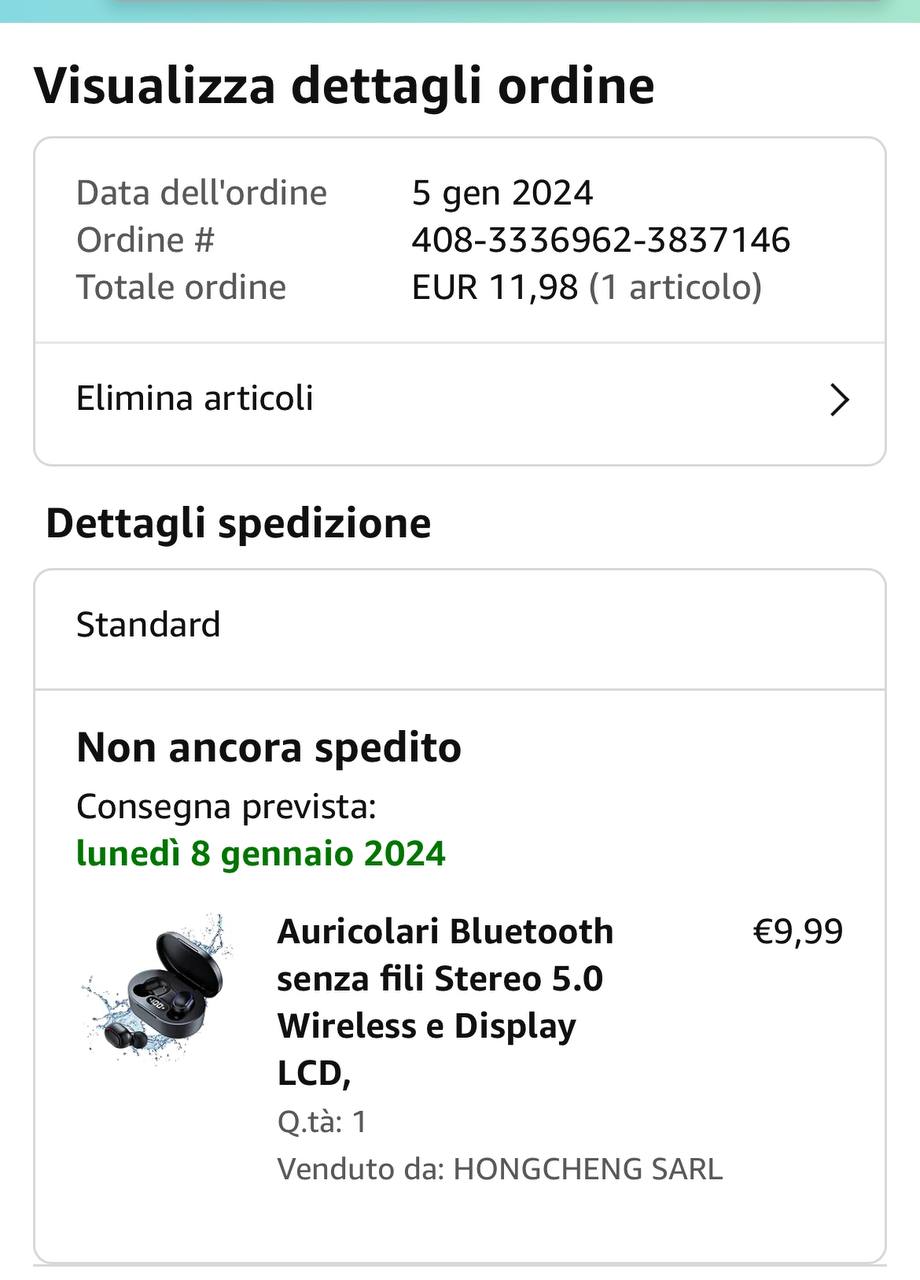Open the Elimina articoli row

coord(460,400)
